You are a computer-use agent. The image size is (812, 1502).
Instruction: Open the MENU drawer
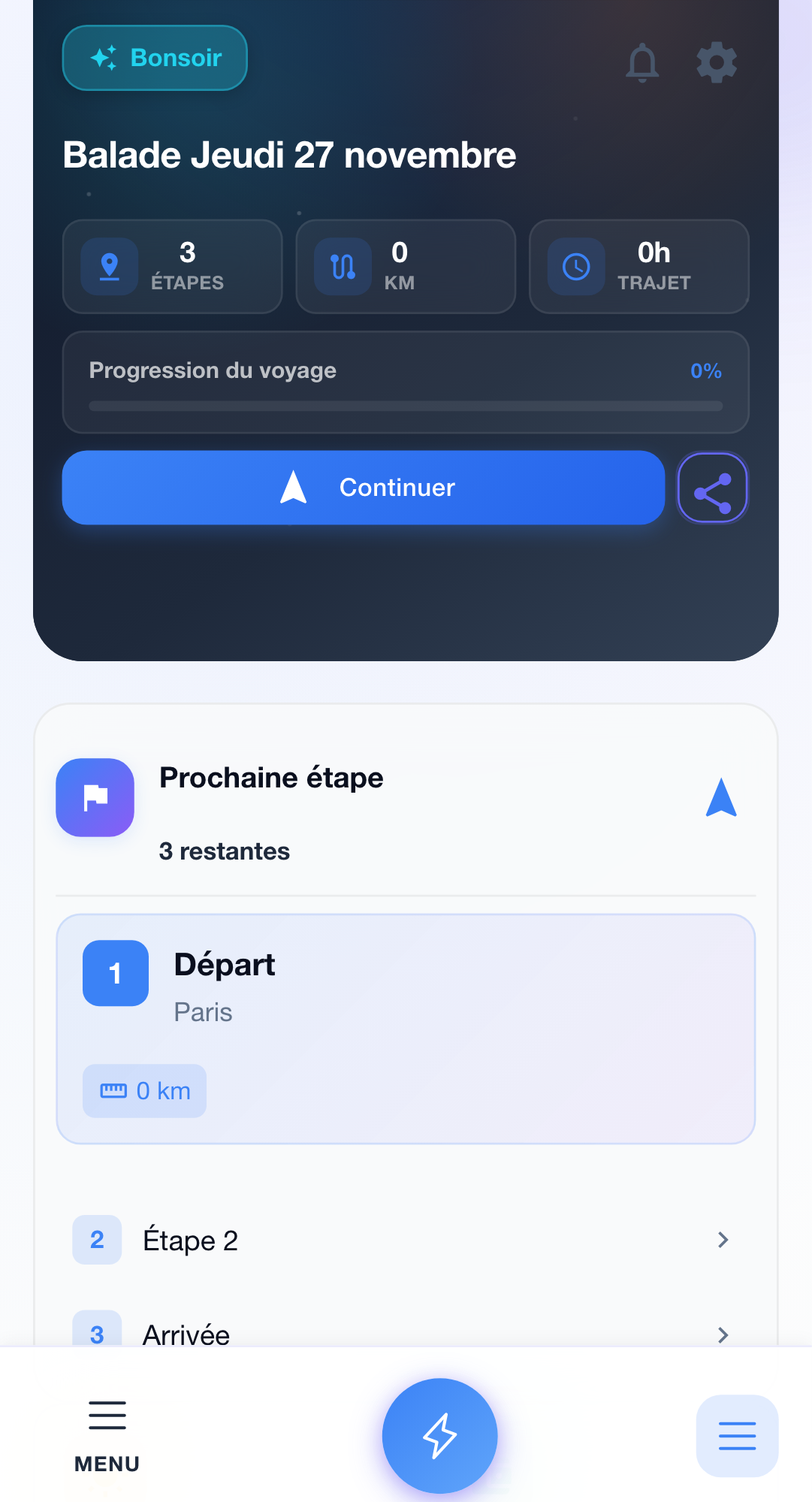click(x=107, y=1435)
